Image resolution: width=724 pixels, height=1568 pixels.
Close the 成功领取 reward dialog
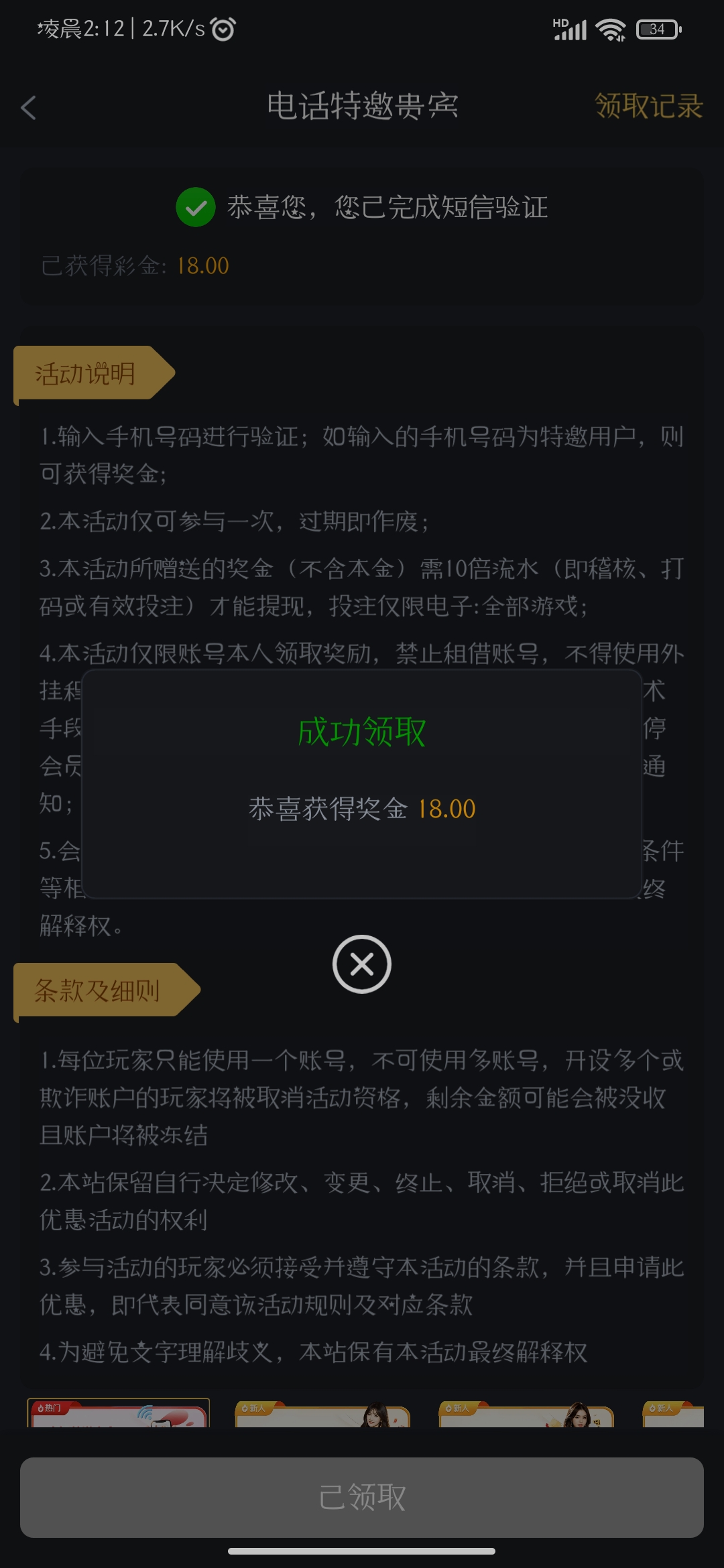(362, 964)
